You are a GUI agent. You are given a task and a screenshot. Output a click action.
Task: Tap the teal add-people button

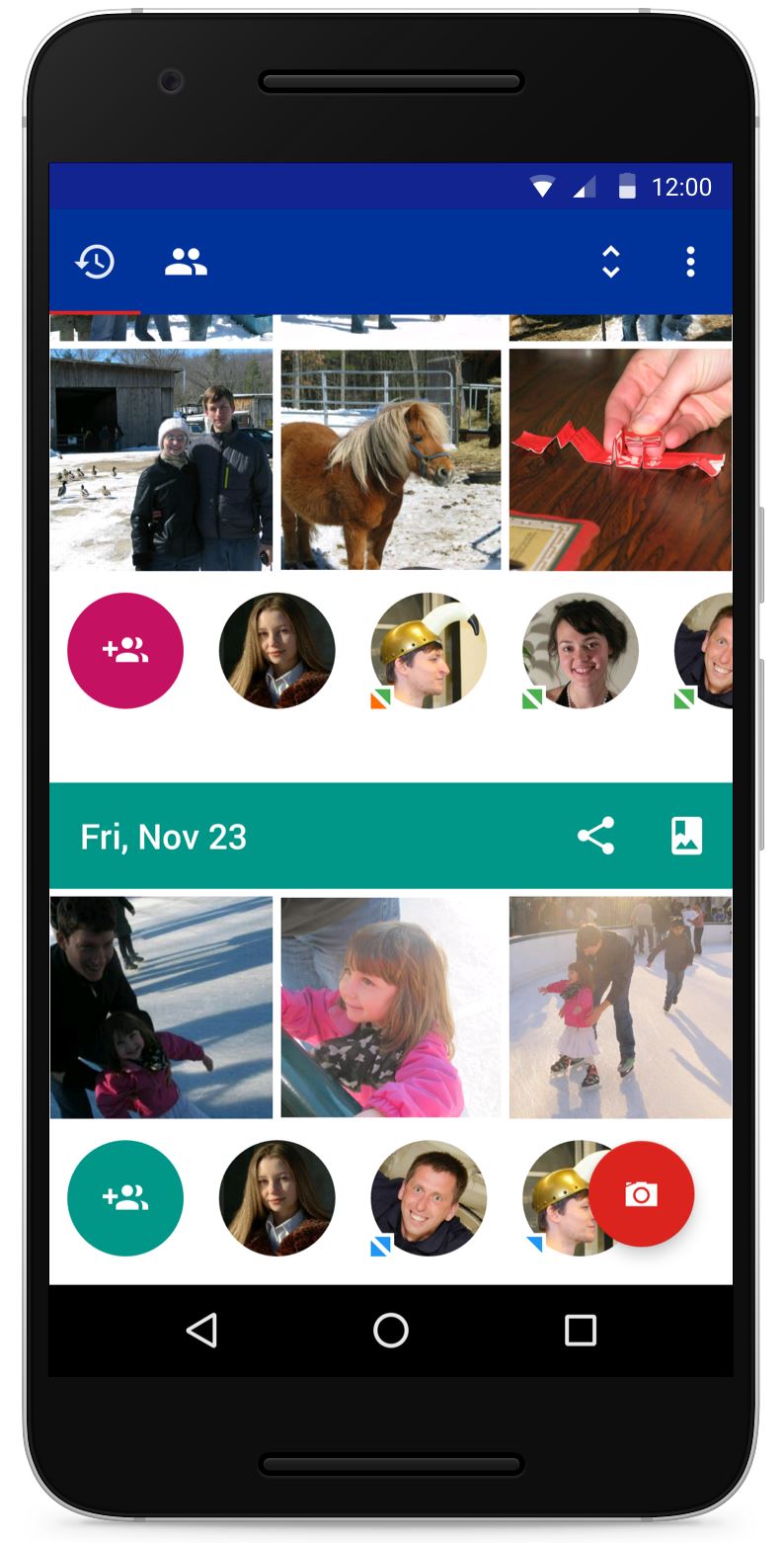pos(125,1198)
